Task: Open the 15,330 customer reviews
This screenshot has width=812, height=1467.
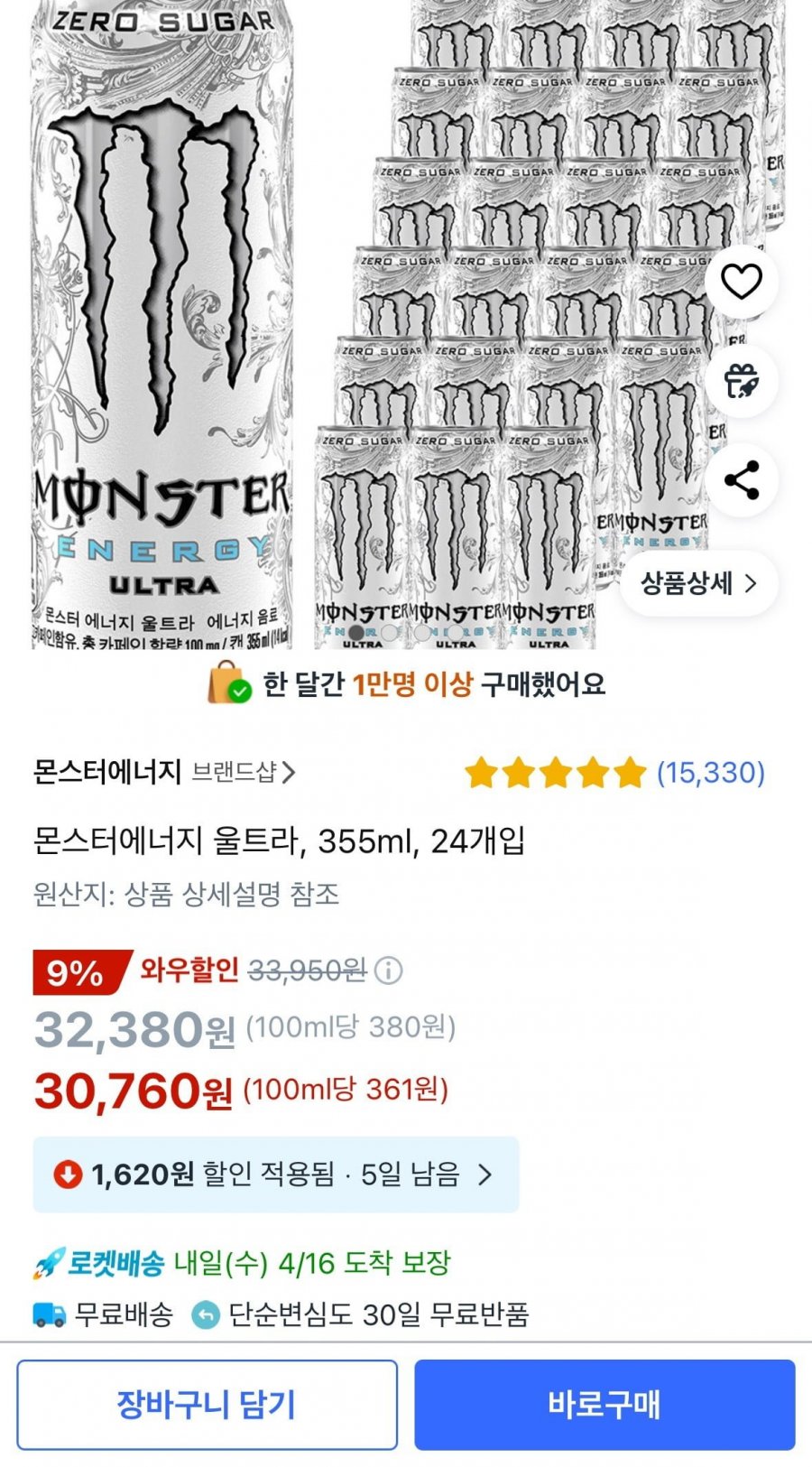Action: click(x=710, y=773)
